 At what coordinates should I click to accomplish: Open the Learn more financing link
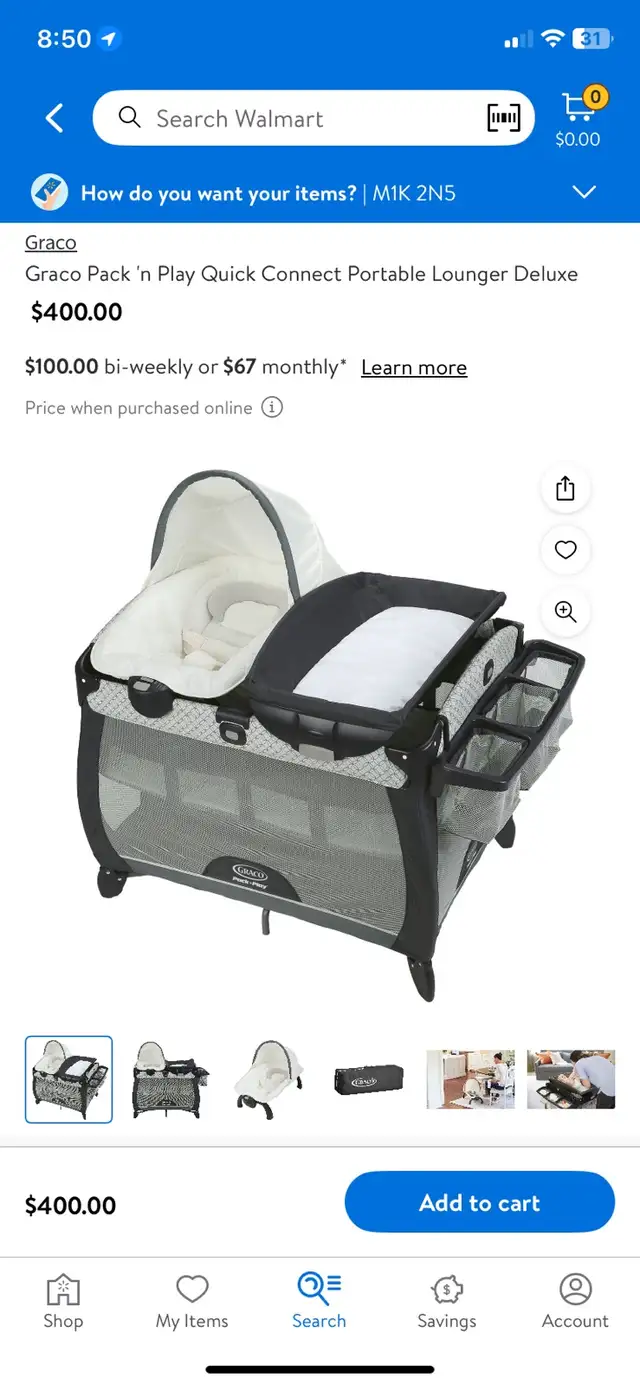point(414,368)
